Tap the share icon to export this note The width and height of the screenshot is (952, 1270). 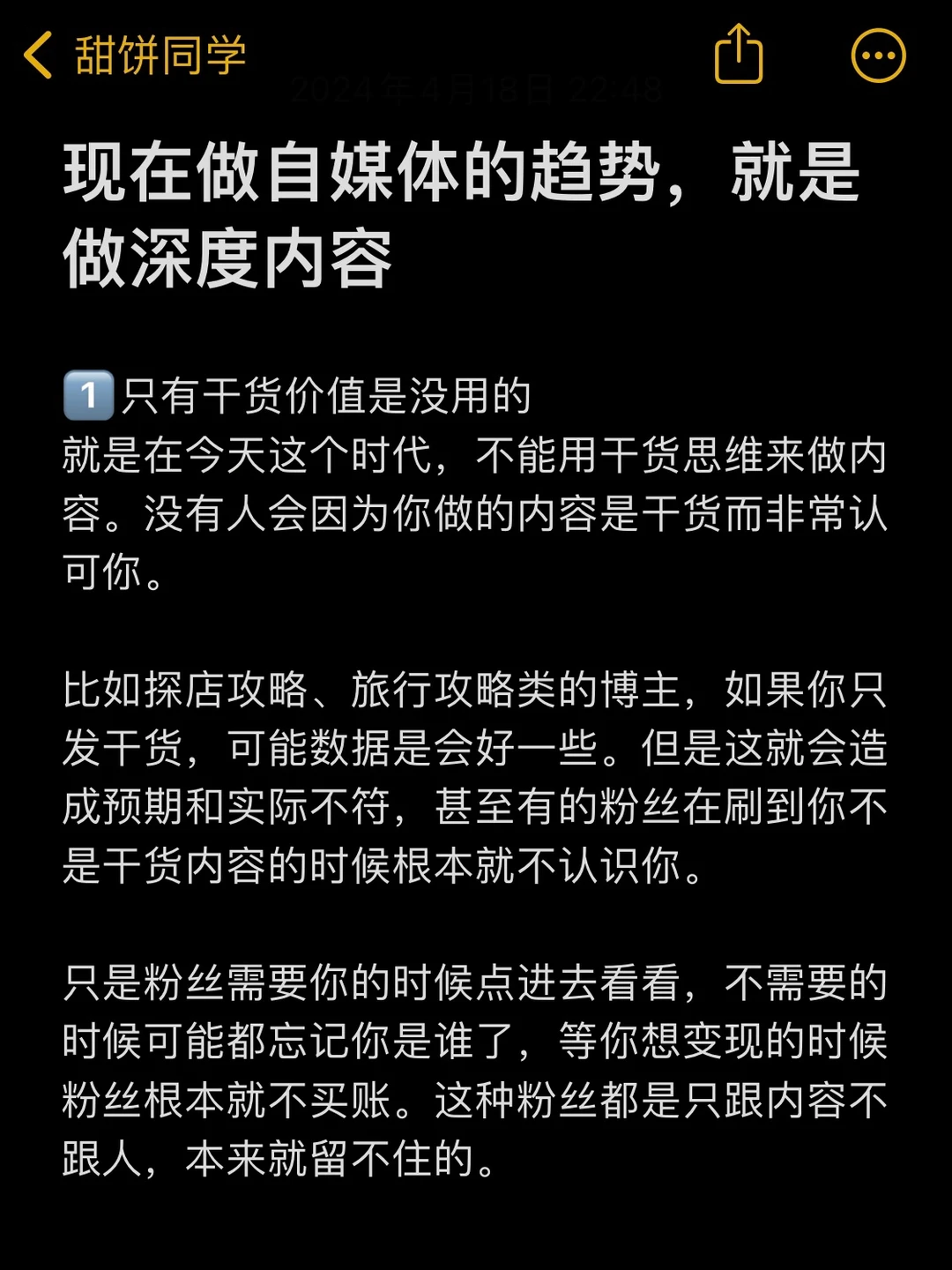739,55
